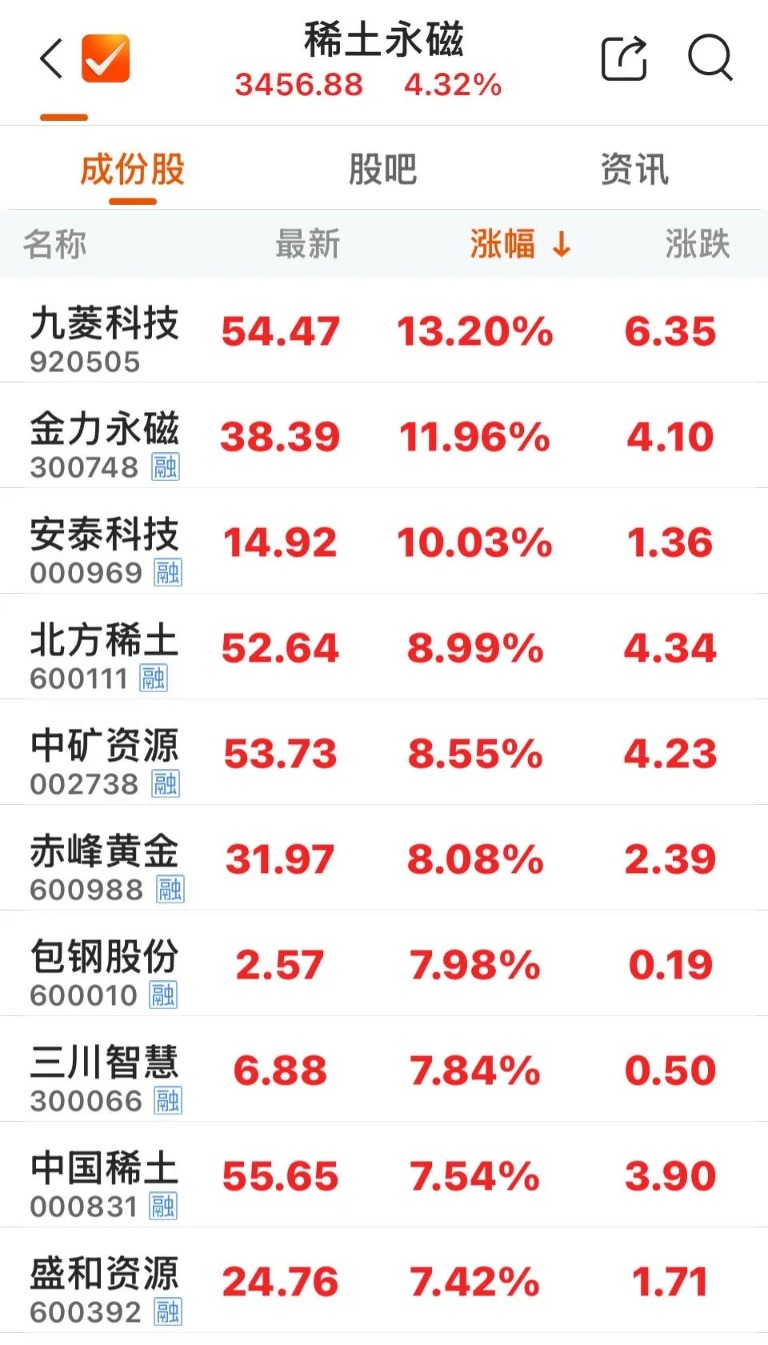Share the 稀土永磁 sector page
This screenshot has width=768, height=1345.
click(625, 59)
